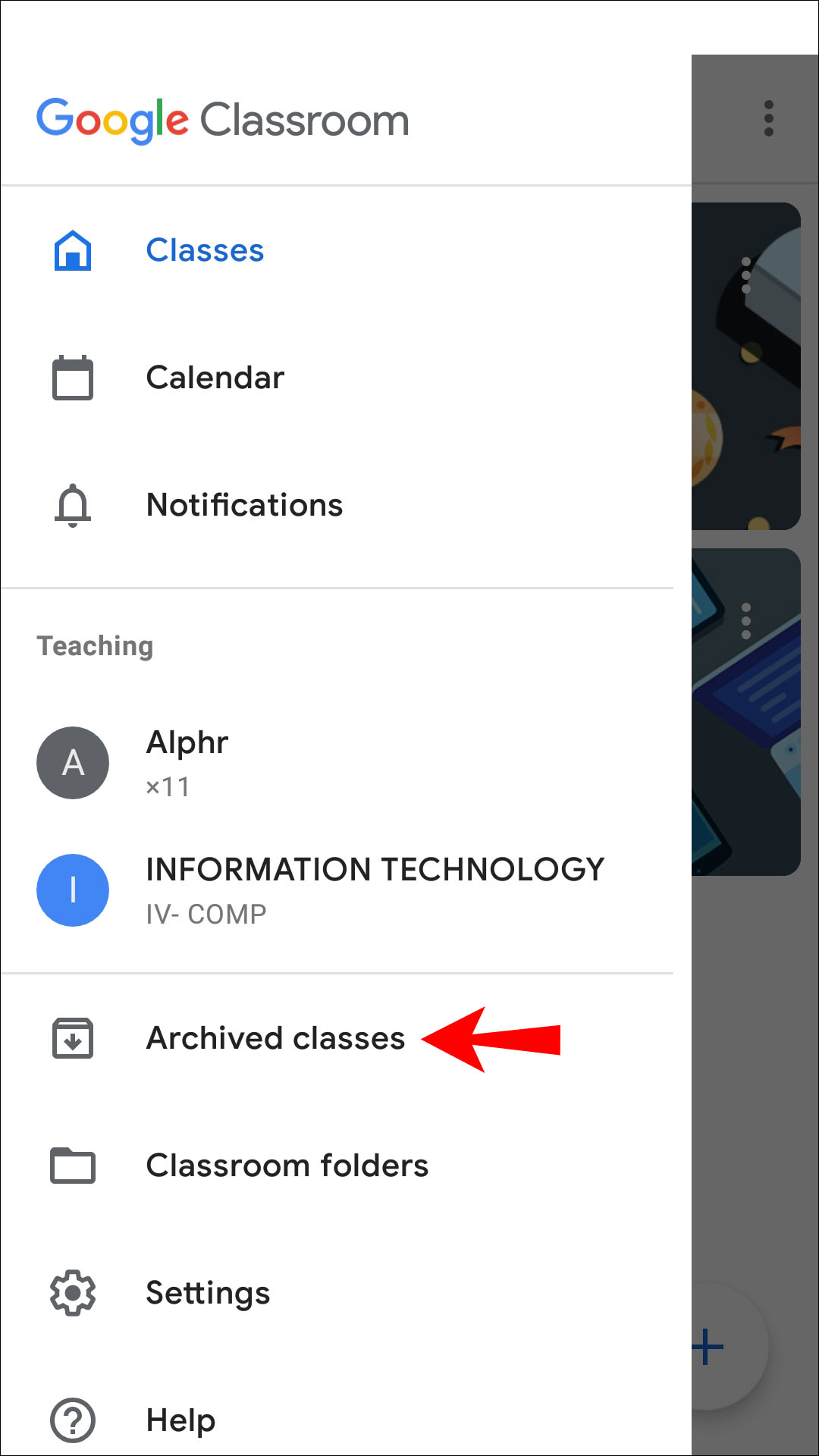Open the Classes page
This screenshot has width=819, height=1456.
205,250
